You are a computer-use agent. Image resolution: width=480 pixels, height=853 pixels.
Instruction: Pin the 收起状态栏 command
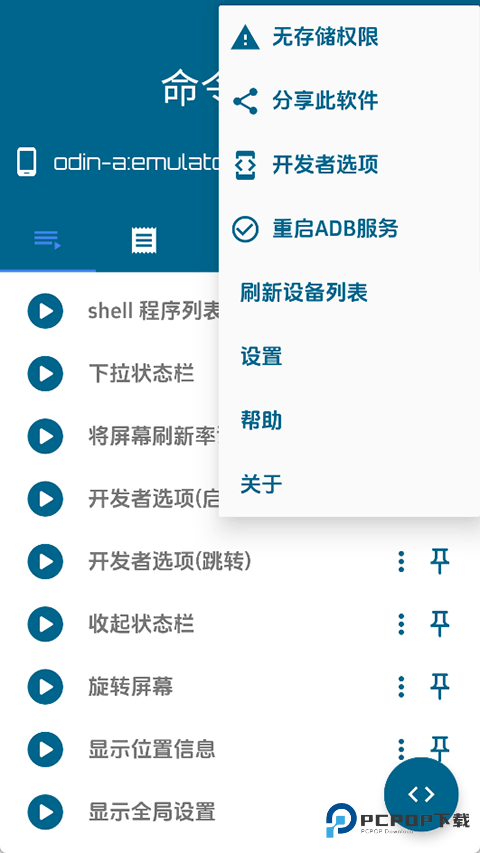tap(439, 624)
